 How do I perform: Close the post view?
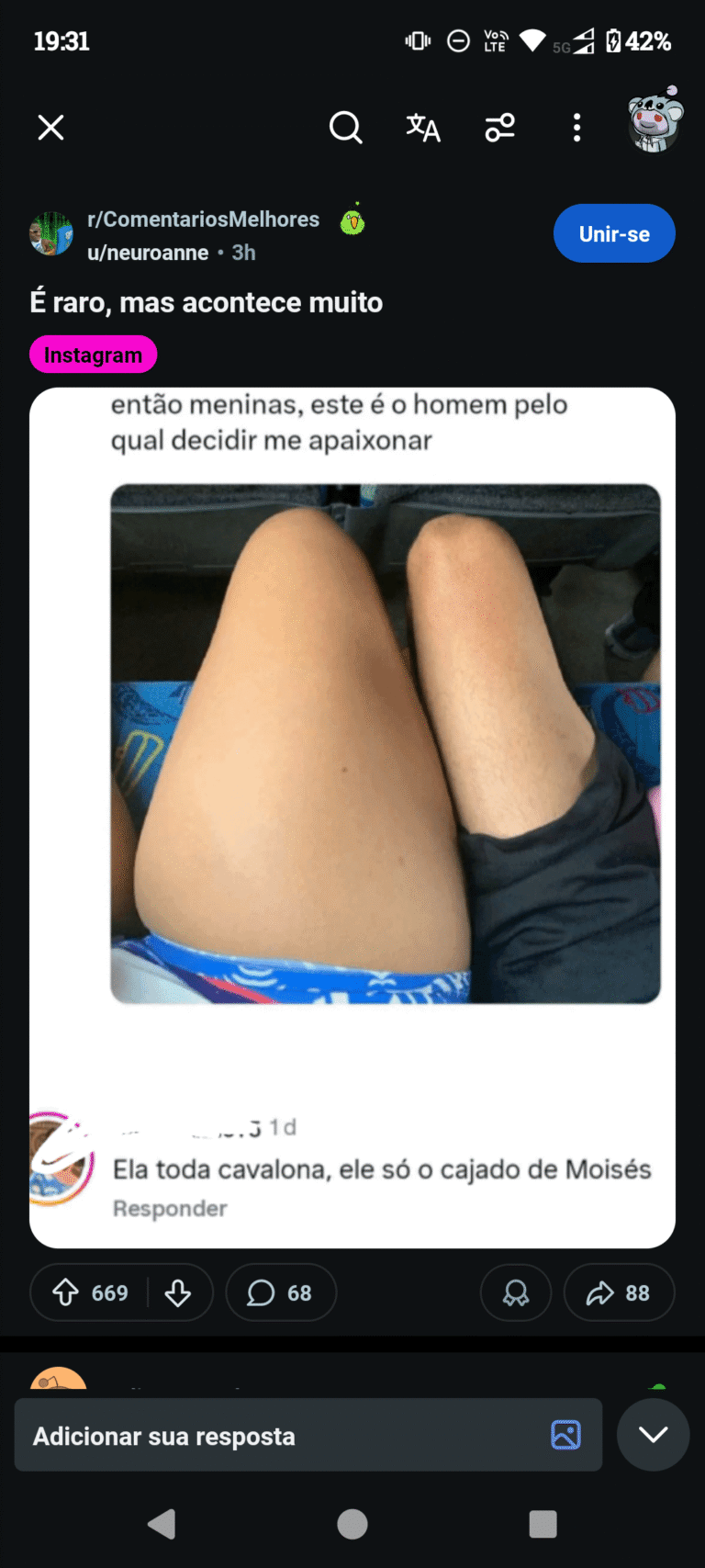pos(50,127)
